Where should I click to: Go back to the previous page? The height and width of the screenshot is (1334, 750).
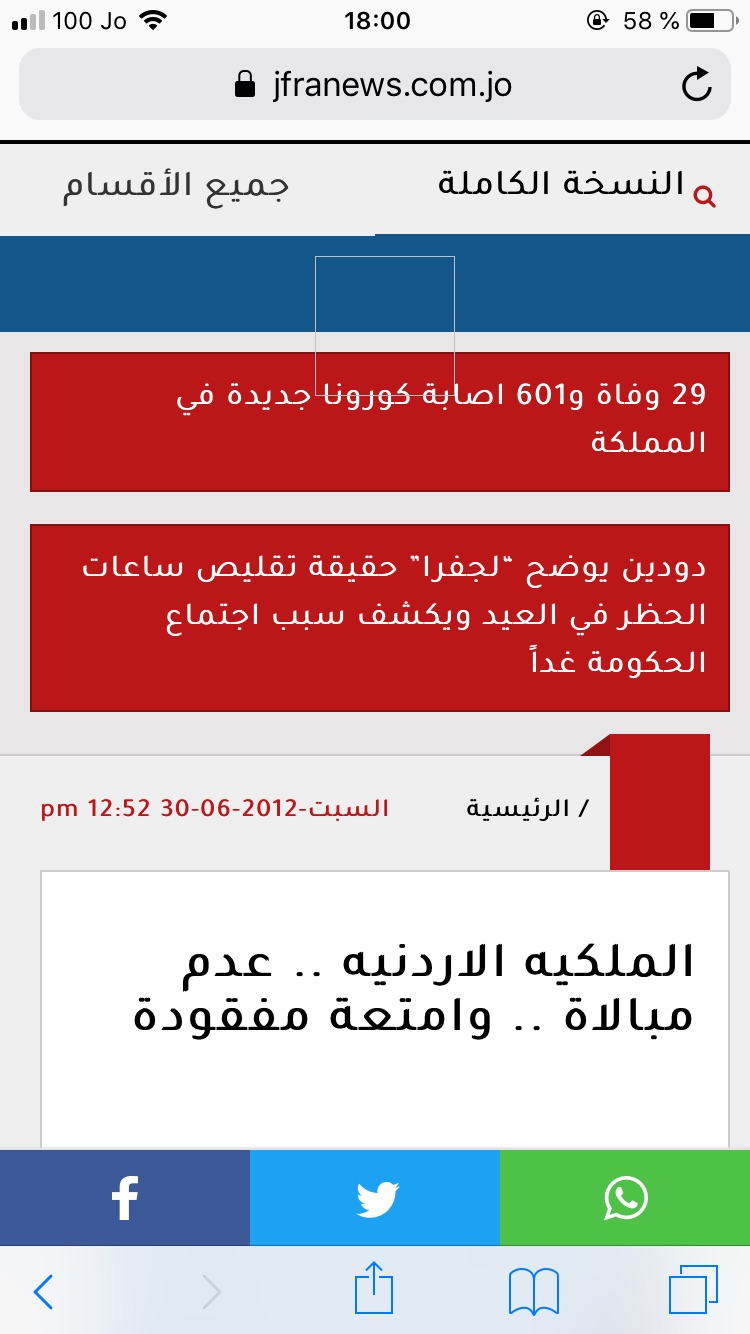tap(43, 1292)
